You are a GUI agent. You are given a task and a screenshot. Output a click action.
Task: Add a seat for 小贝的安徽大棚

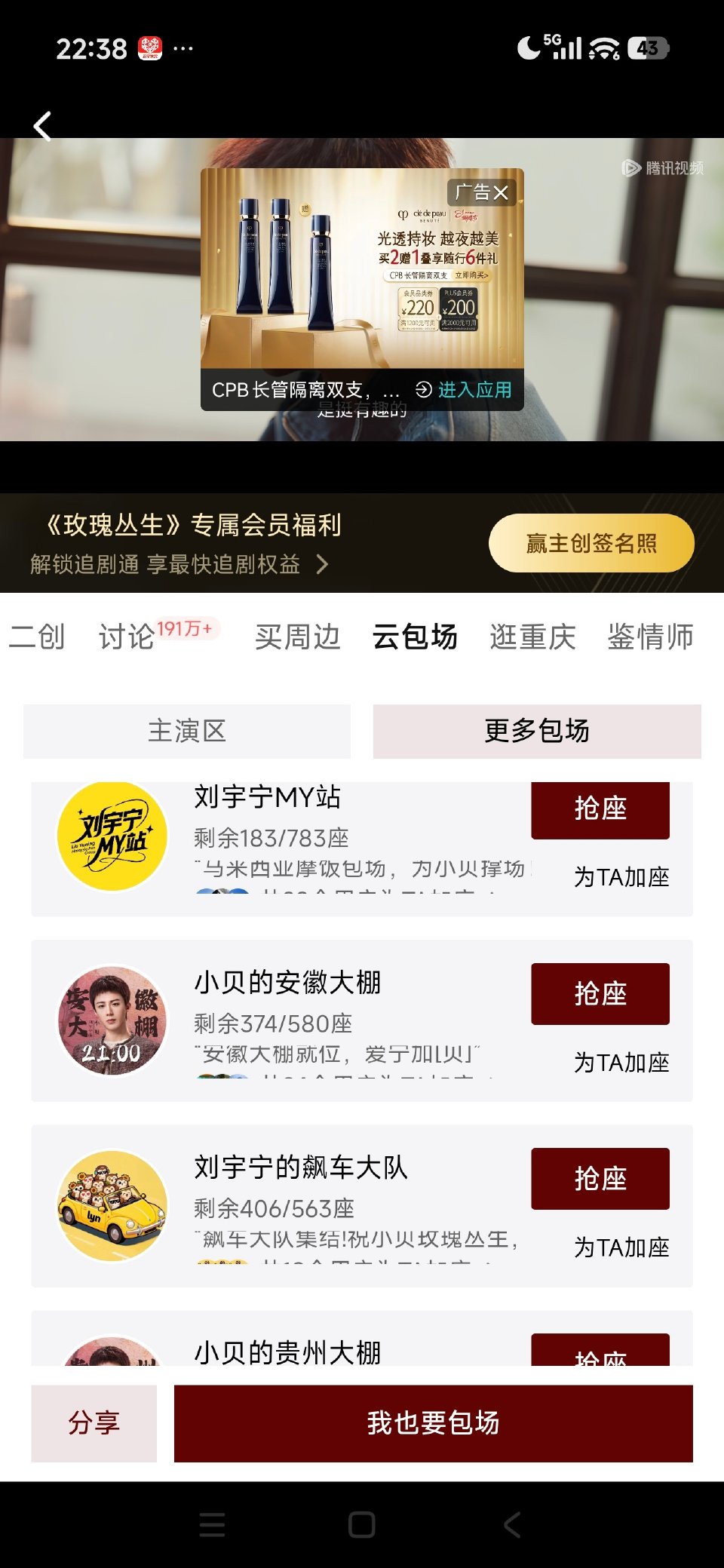point(621,1063)
